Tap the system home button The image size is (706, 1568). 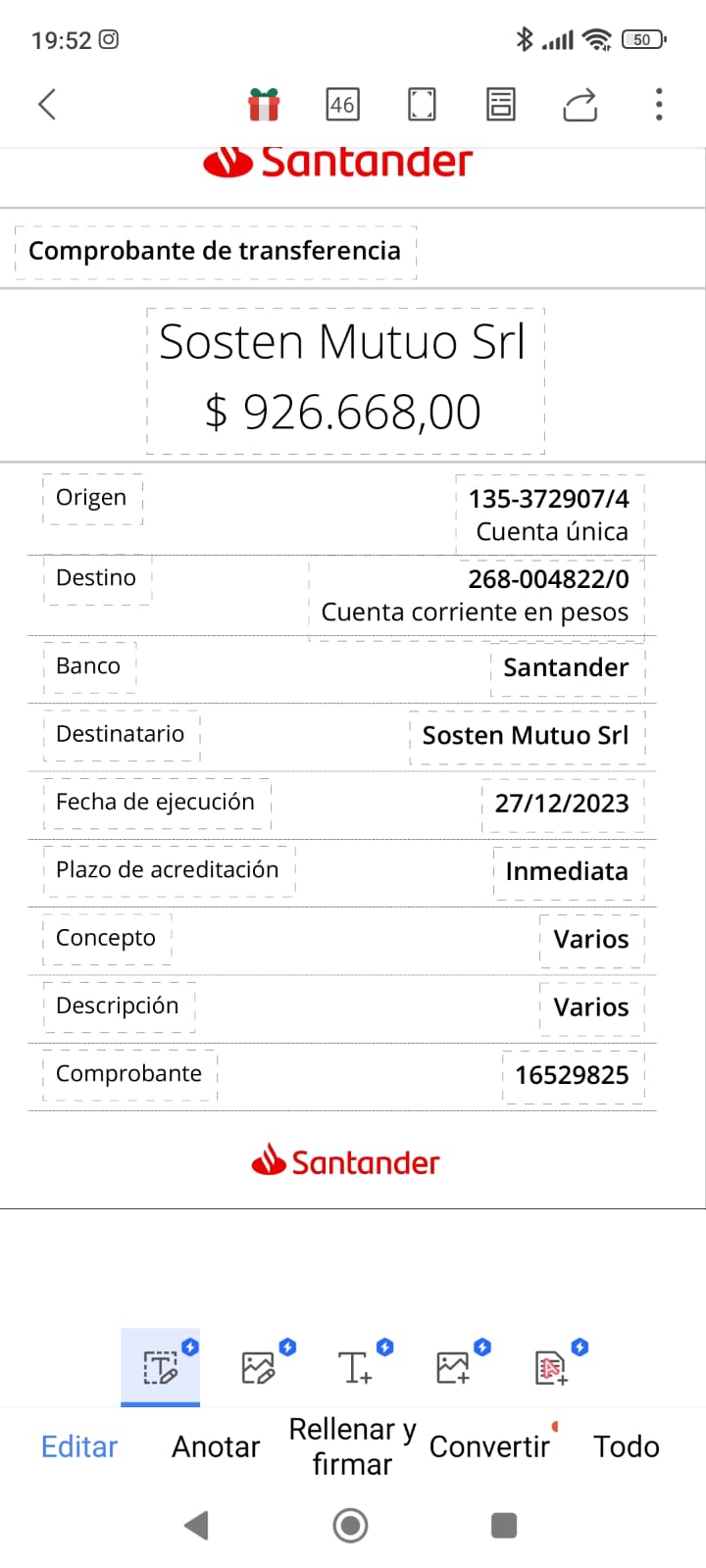coord(351,1525)
